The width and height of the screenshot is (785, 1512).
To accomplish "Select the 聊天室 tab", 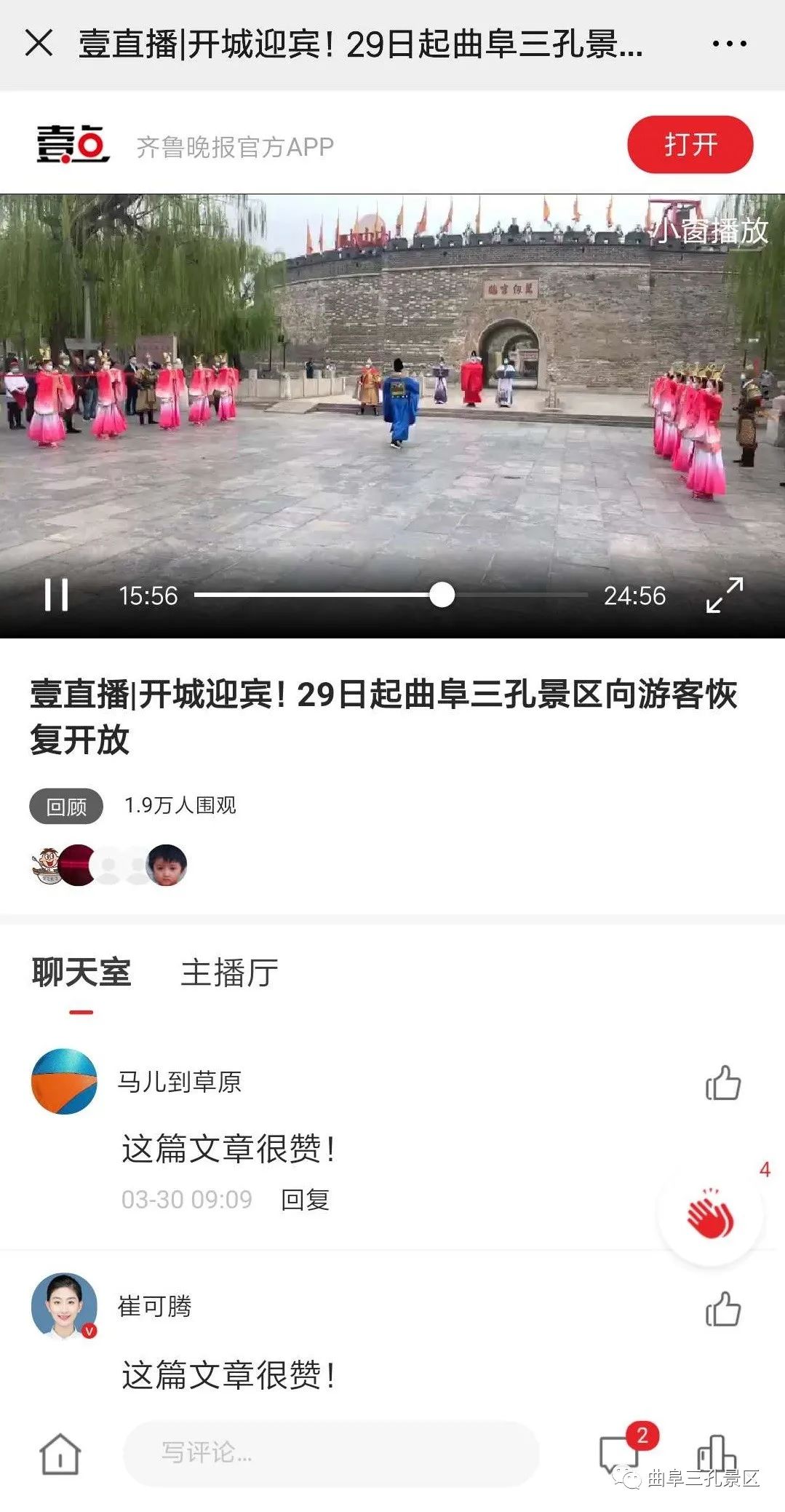I will (x=81, y=973).
